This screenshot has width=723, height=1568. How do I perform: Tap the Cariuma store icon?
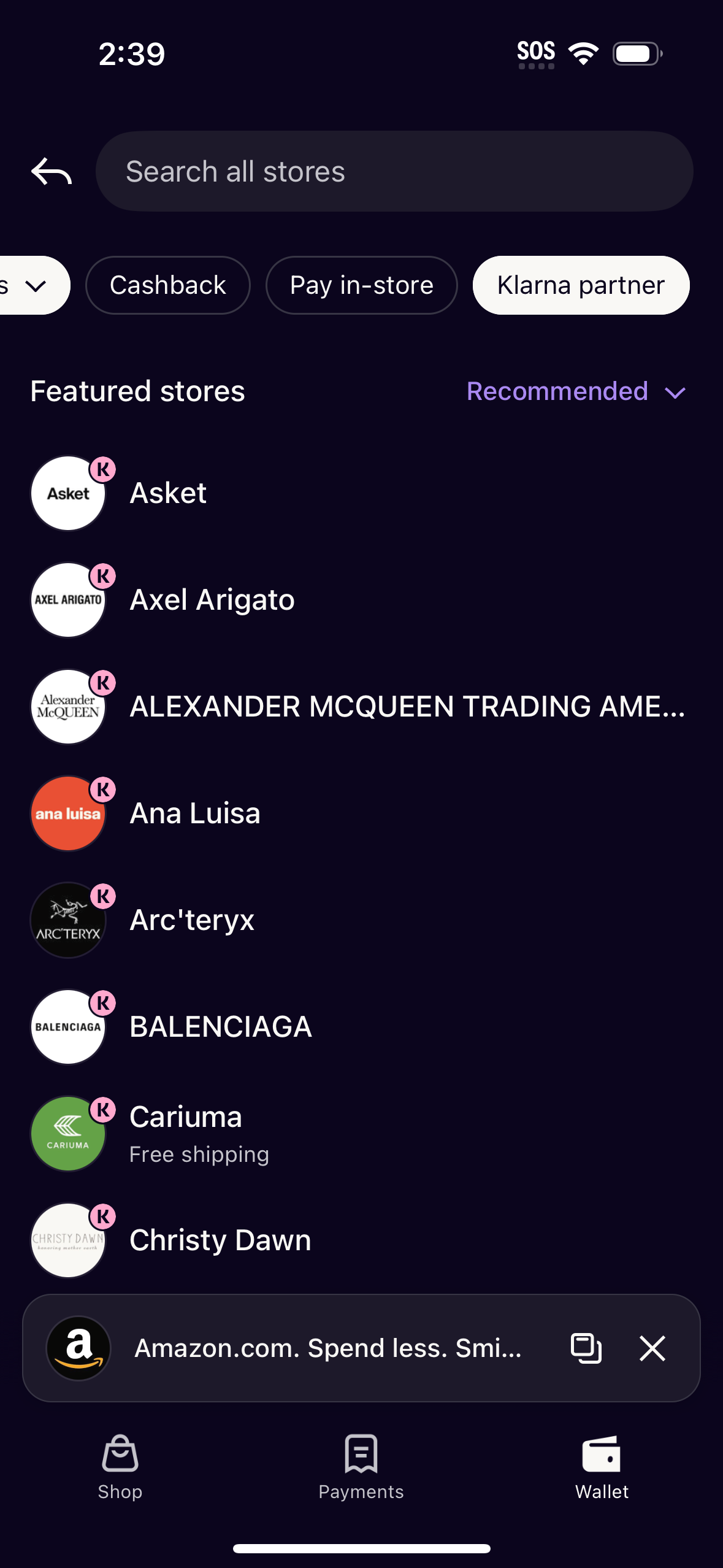click(x=67, y=1133)
